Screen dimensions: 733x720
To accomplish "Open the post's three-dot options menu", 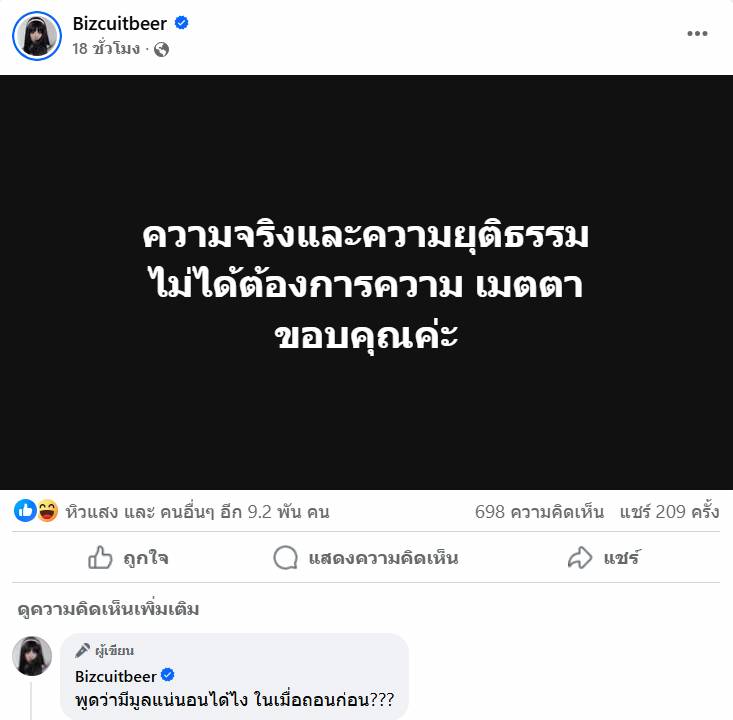I will point(697,34).
